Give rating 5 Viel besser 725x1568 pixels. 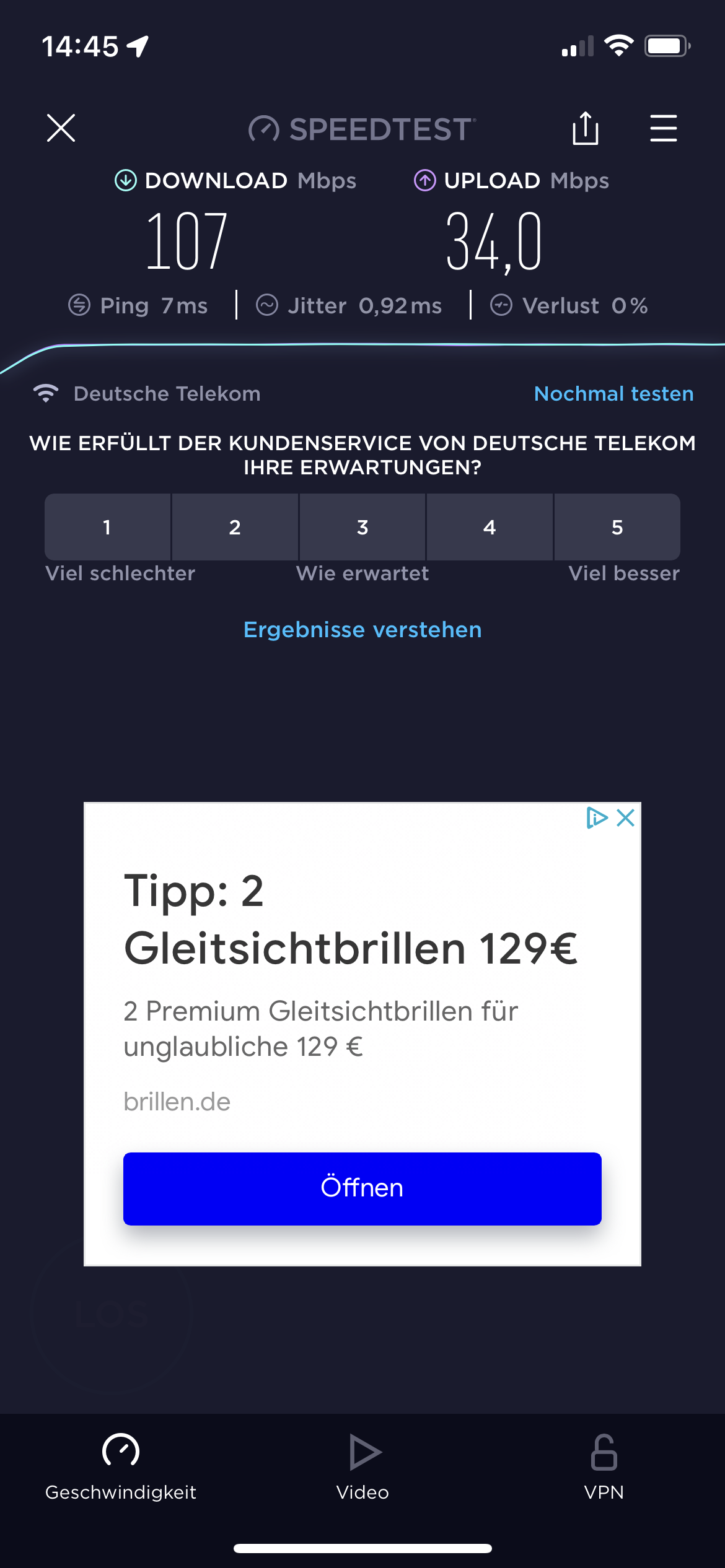click(617, 527)
